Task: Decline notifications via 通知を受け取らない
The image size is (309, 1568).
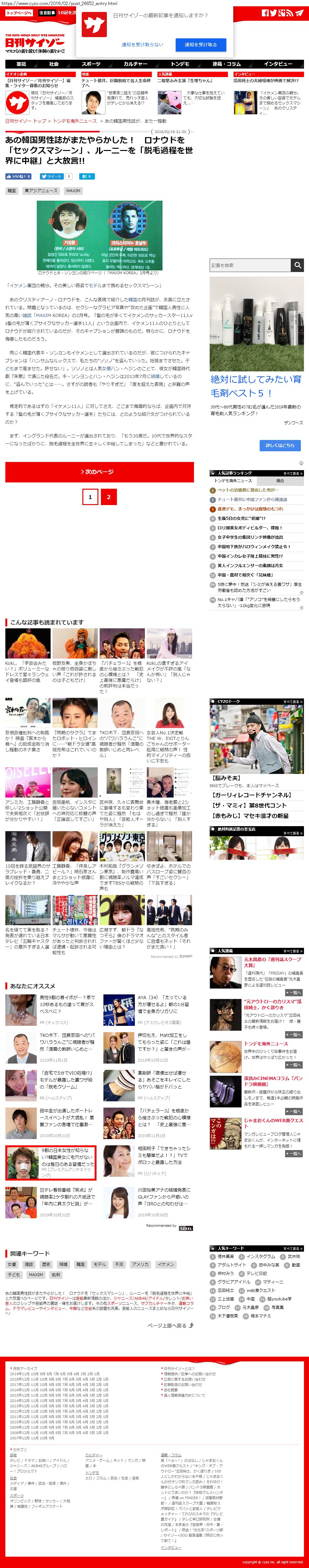Action: (x=142, y=44)
